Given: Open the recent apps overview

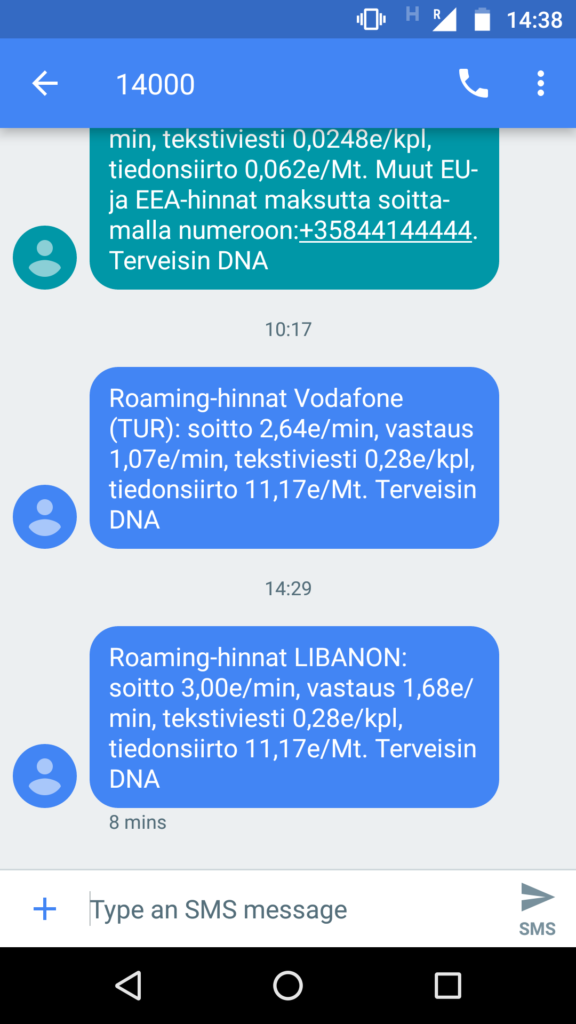Looking at the screenshot, I should [x=448, y=985].
